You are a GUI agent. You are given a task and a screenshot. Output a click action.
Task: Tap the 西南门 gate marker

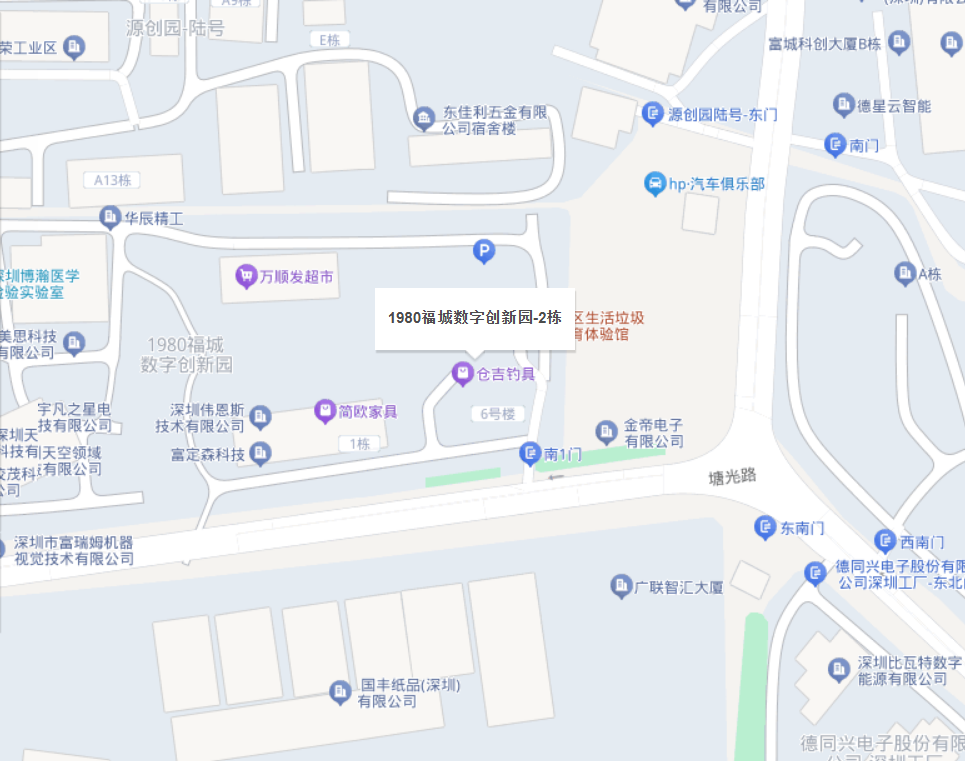point(884,542)
